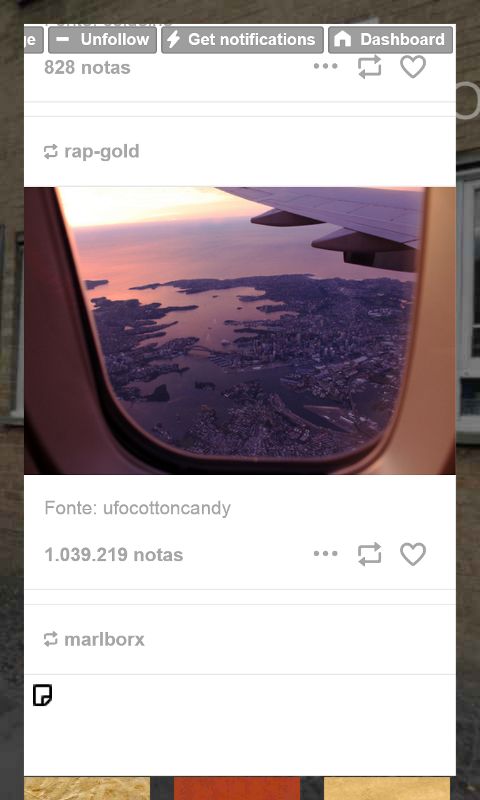View the 1.039.219 notas list
Viewport: 480px width, 800px height.
pyautogui.click(x=114, y=555)
